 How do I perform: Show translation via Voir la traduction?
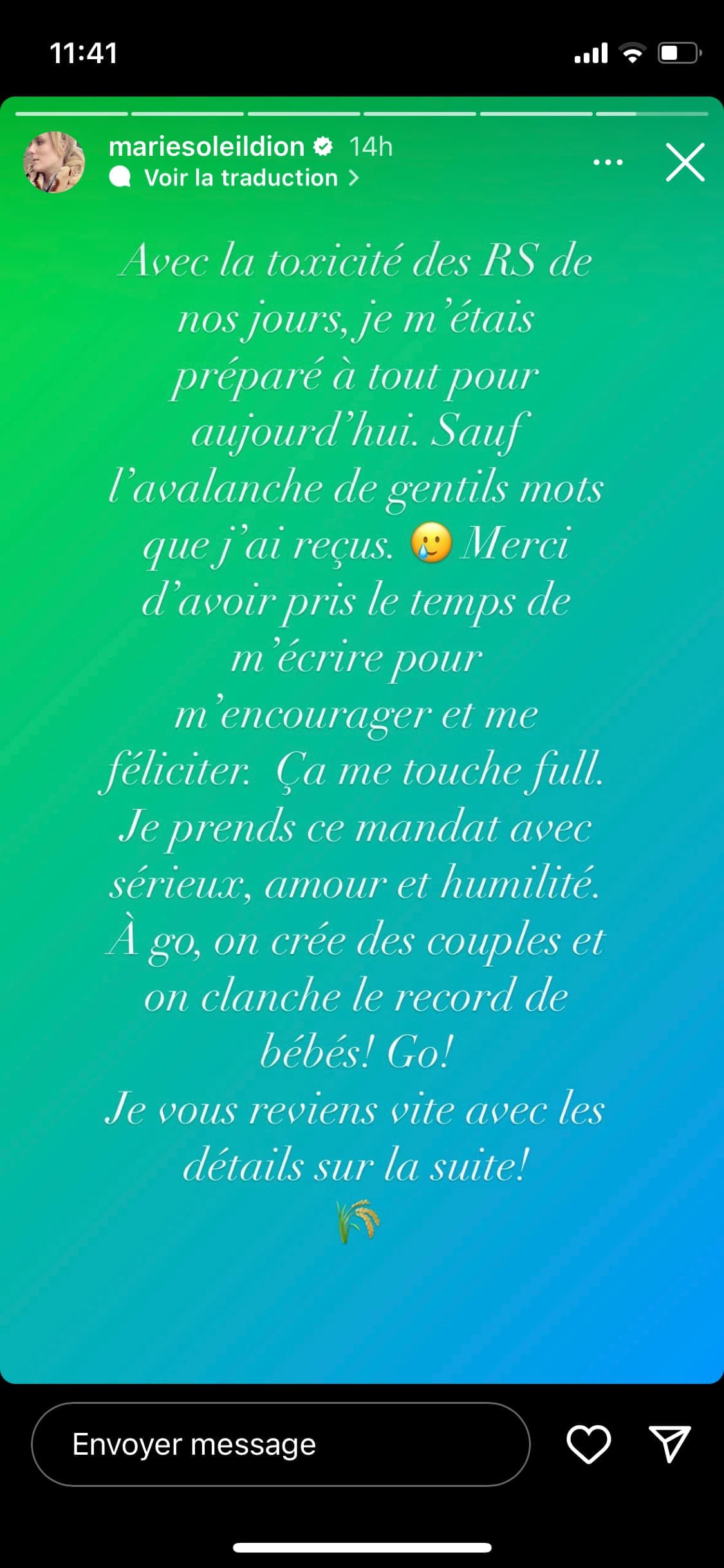click(x=241, y=178)
